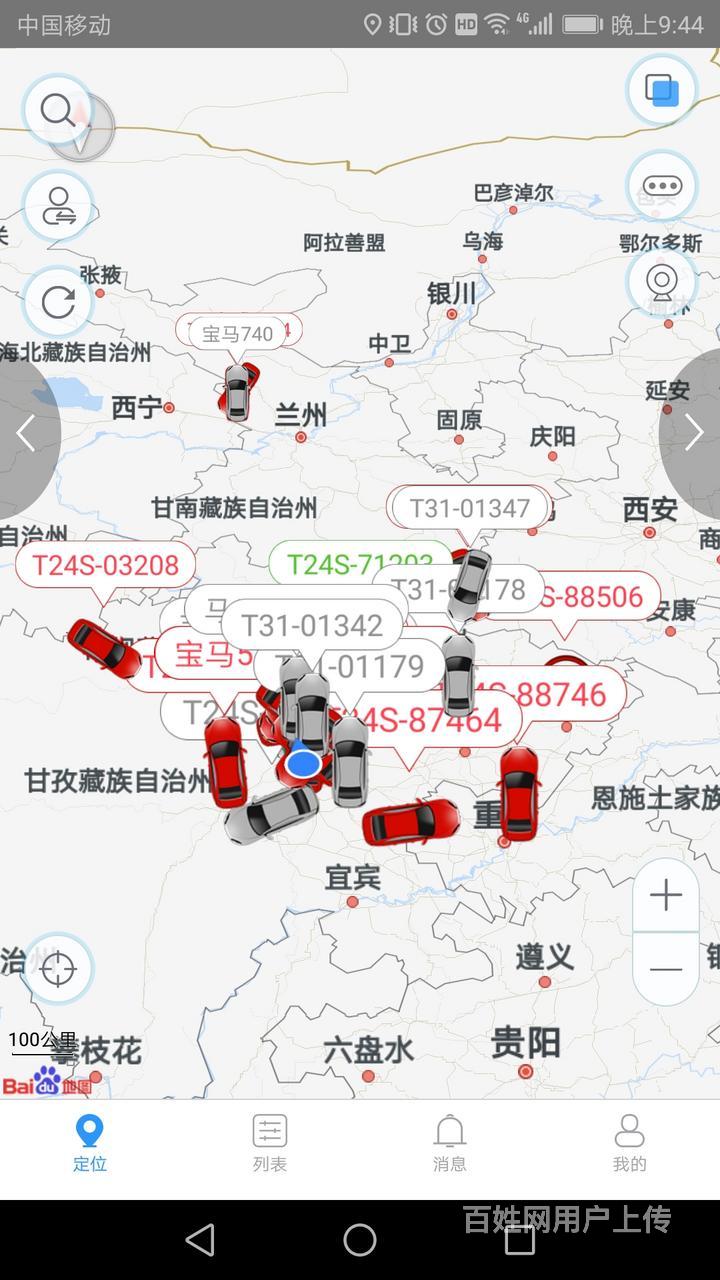Screen dimensions: 720x1280
Task: Tap the street view camera icon
Action: coord(662,282)
